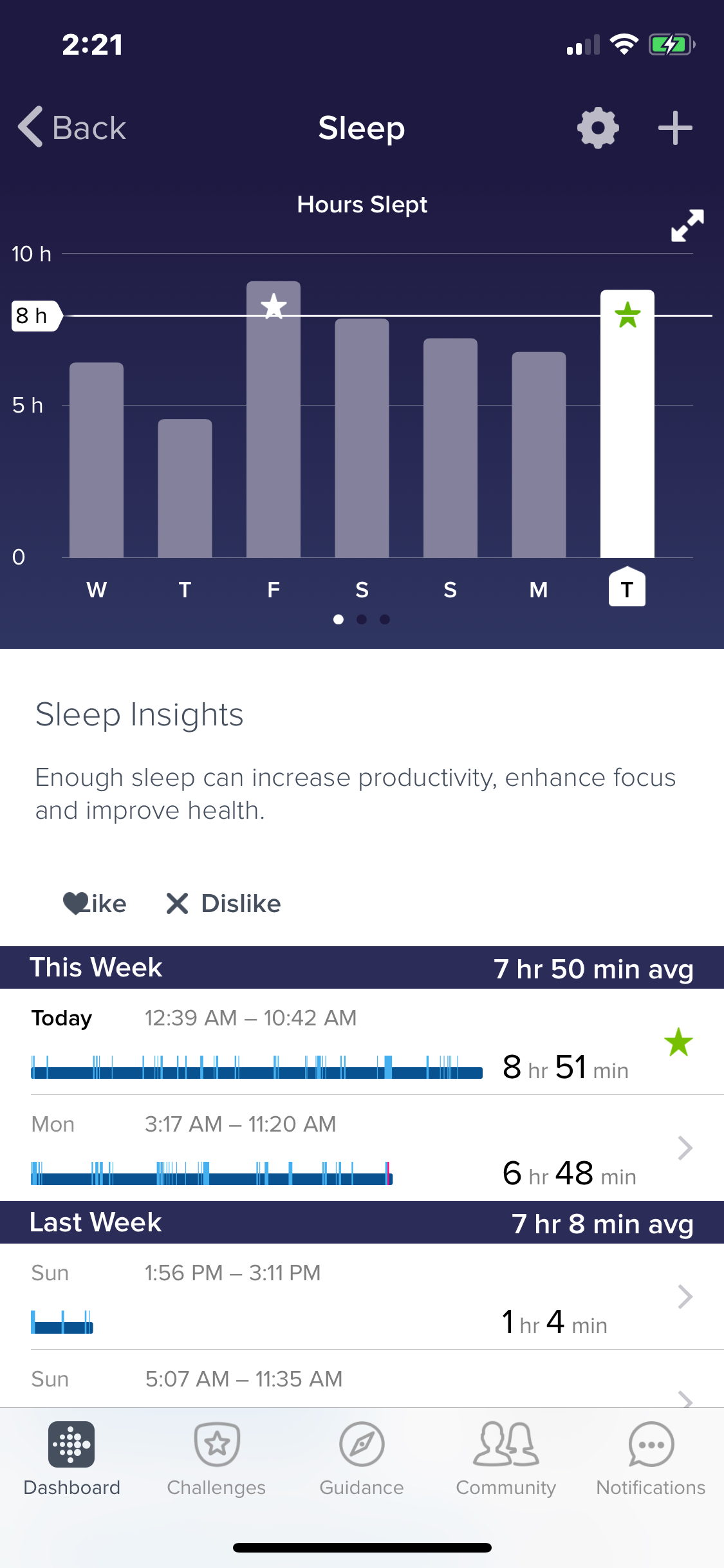Open Sunday's 1 hr 4 min nap log
The image size is (724, 1568).
(x=360, y=1297)
